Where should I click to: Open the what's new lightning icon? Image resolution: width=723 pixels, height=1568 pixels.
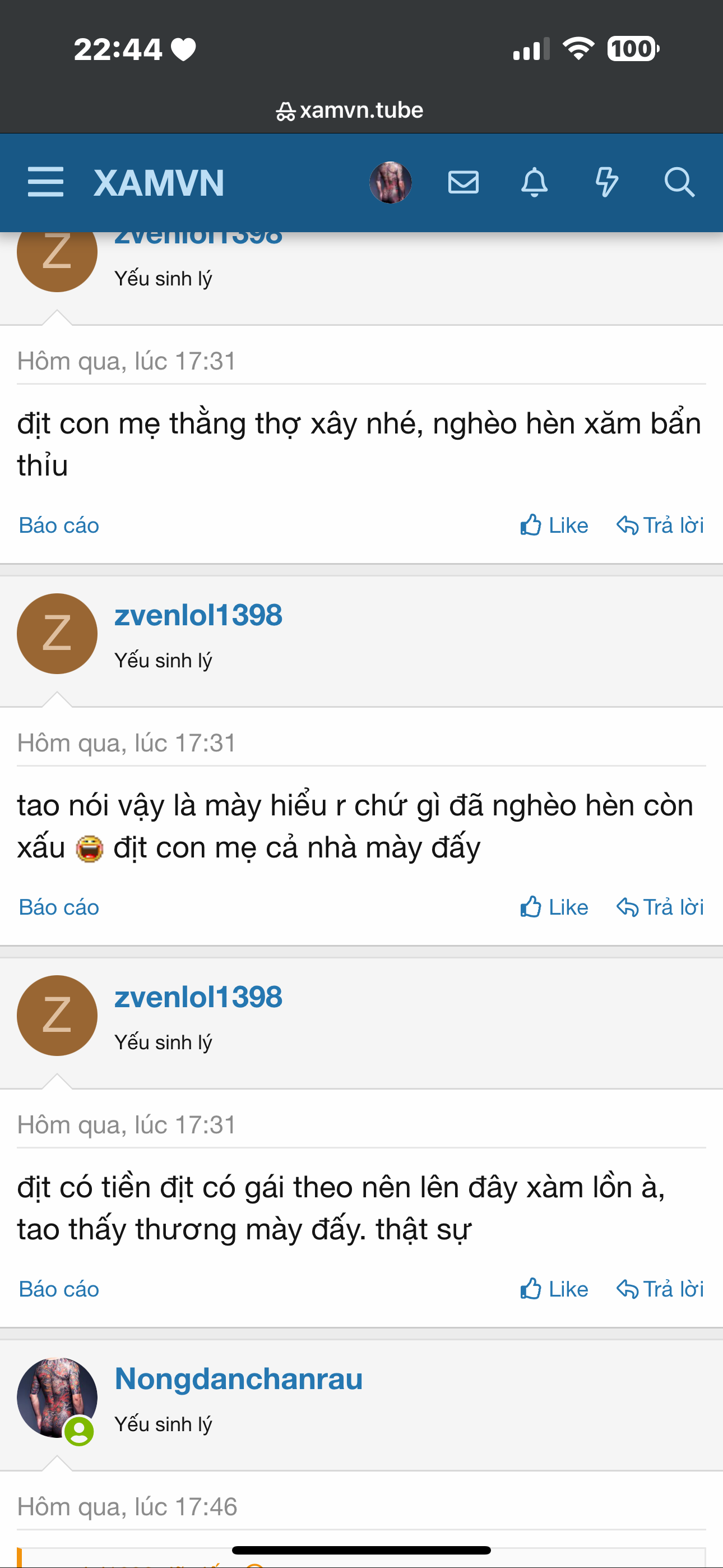click(606, 182)
